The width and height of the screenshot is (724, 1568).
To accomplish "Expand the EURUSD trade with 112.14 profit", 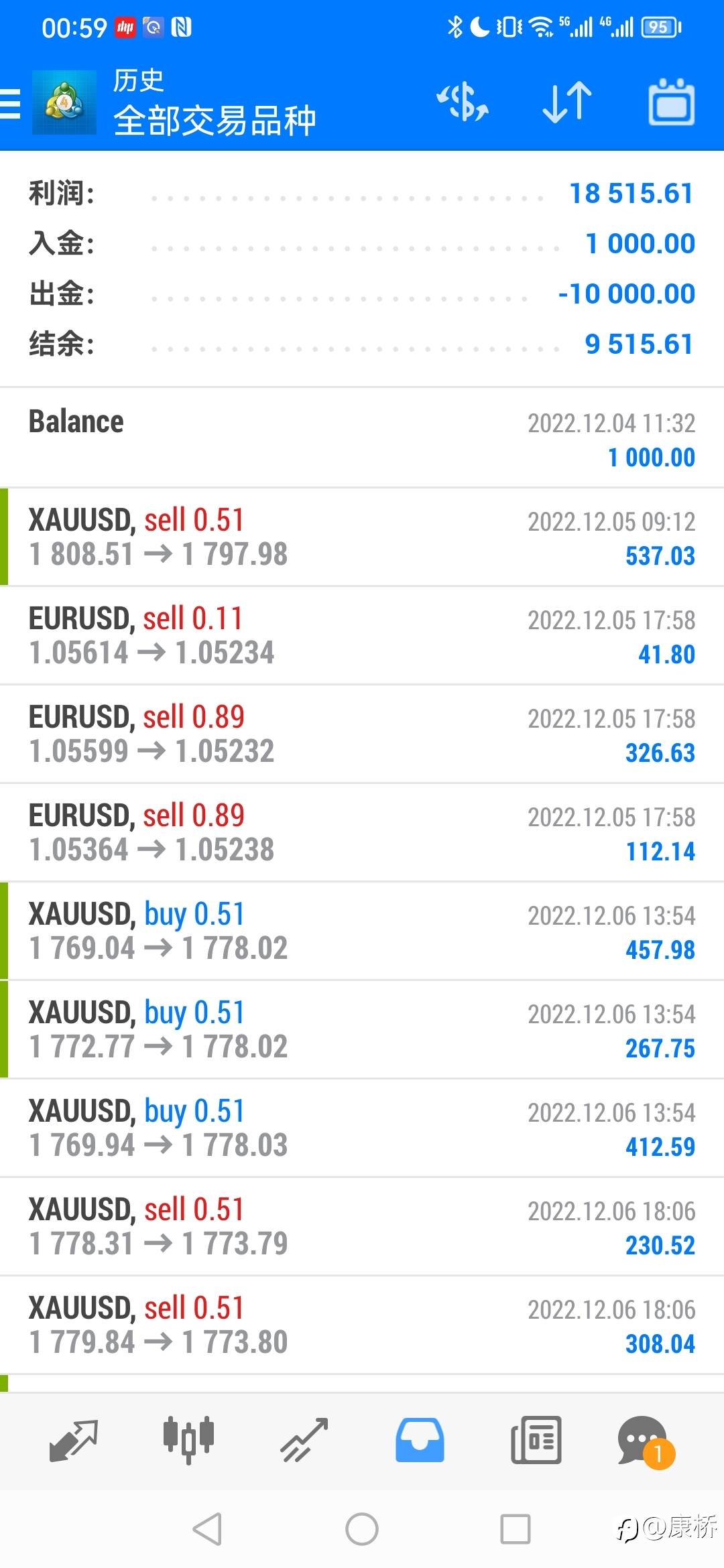I will click(x=362, y=832).
